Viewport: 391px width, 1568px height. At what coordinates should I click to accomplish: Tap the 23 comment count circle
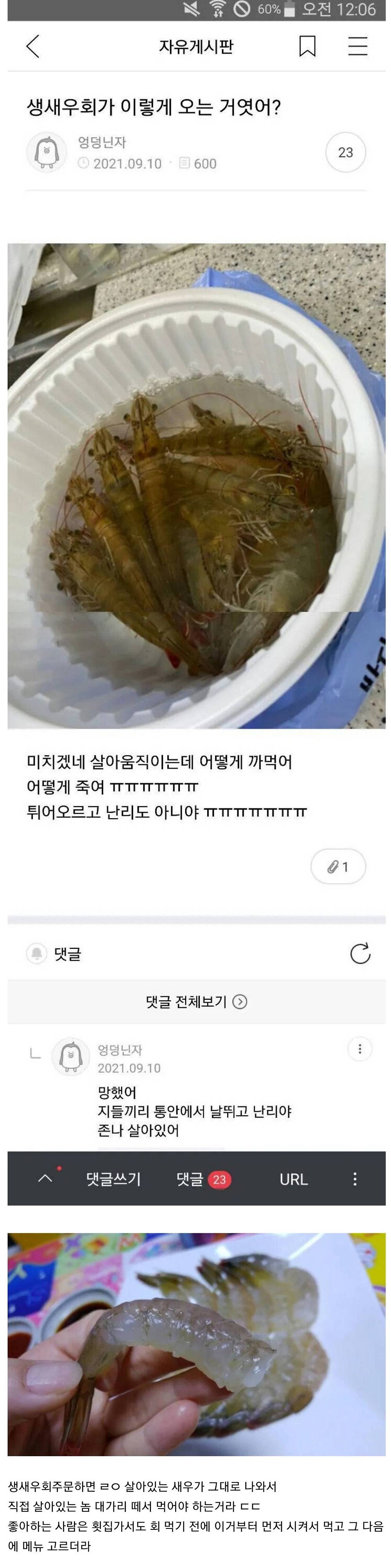pos(345,152)
